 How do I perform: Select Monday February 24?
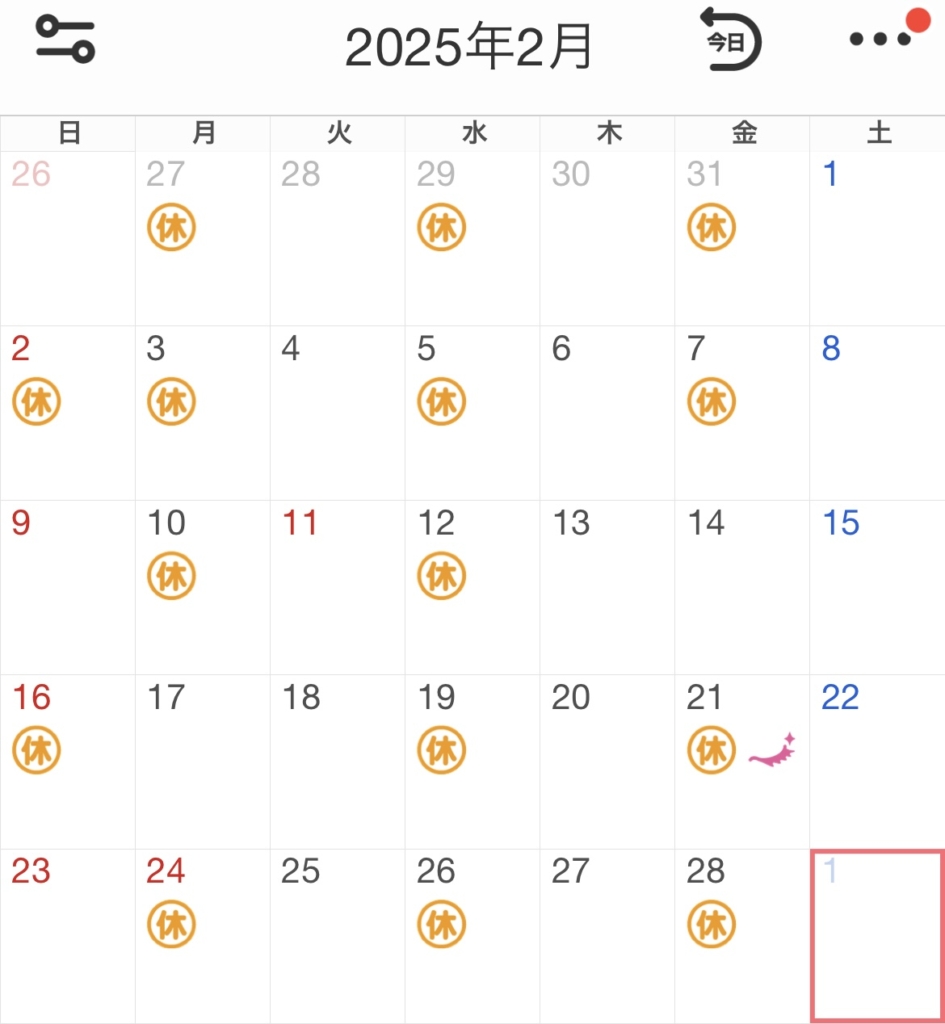(202, 935)
